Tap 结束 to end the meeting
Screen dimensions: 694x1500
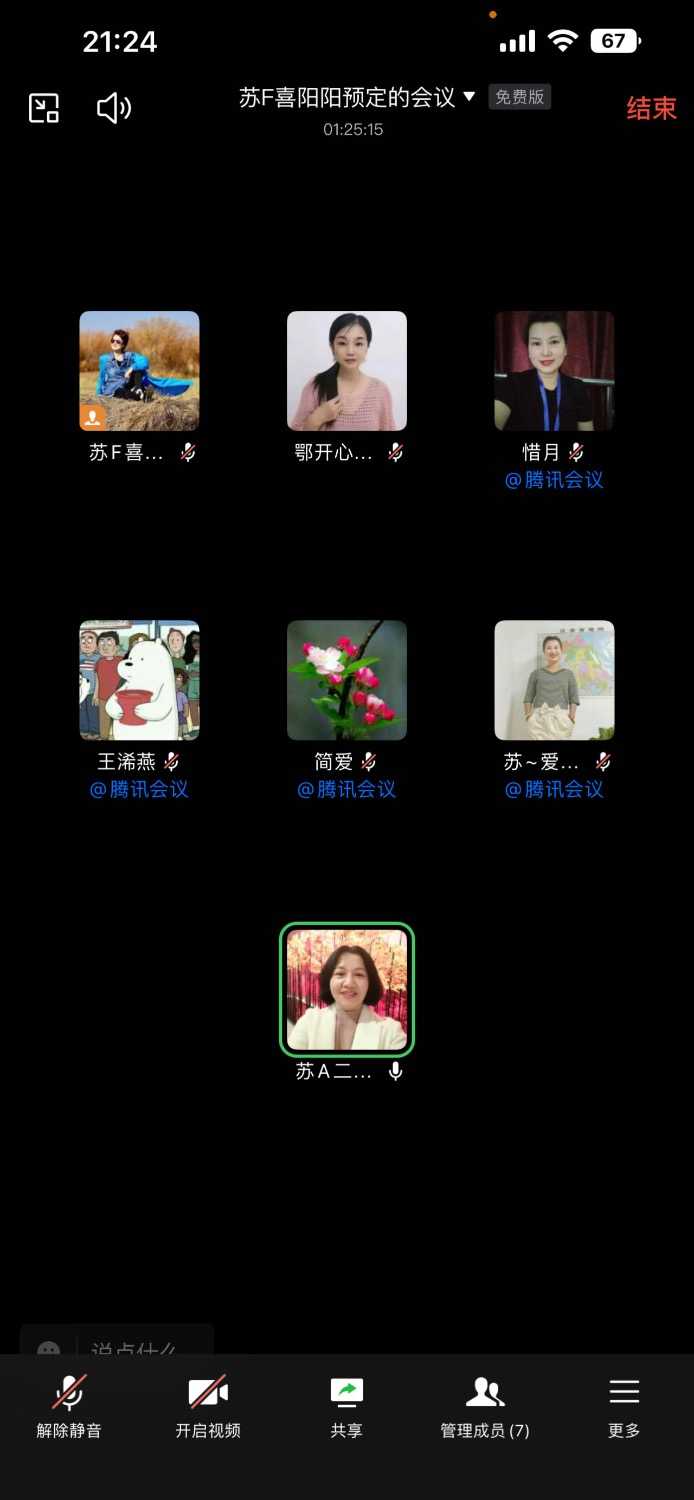(651, 108)
